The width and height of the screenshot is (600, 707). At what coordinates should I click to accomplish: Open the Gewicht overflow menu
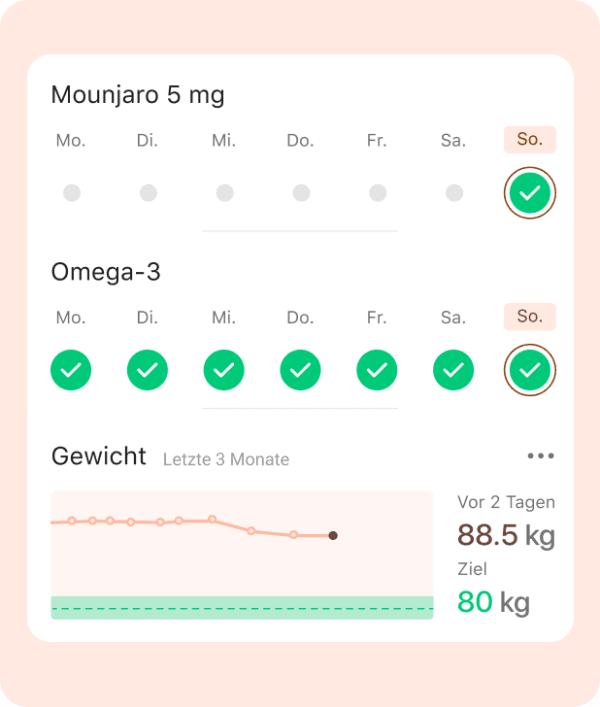pyautogui.click(x=540, y=457)
